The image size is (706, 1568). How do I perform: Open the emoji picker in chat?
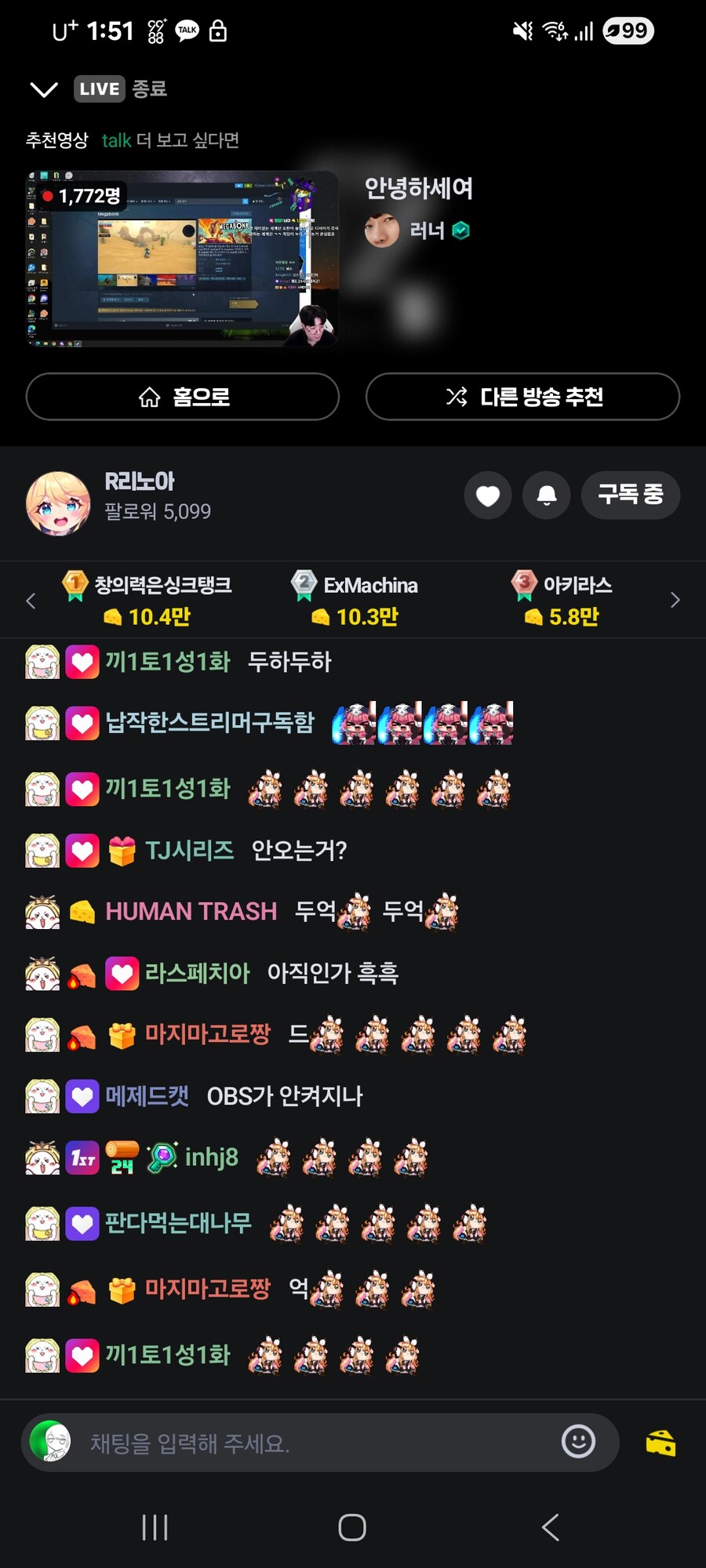[578, 1442]
